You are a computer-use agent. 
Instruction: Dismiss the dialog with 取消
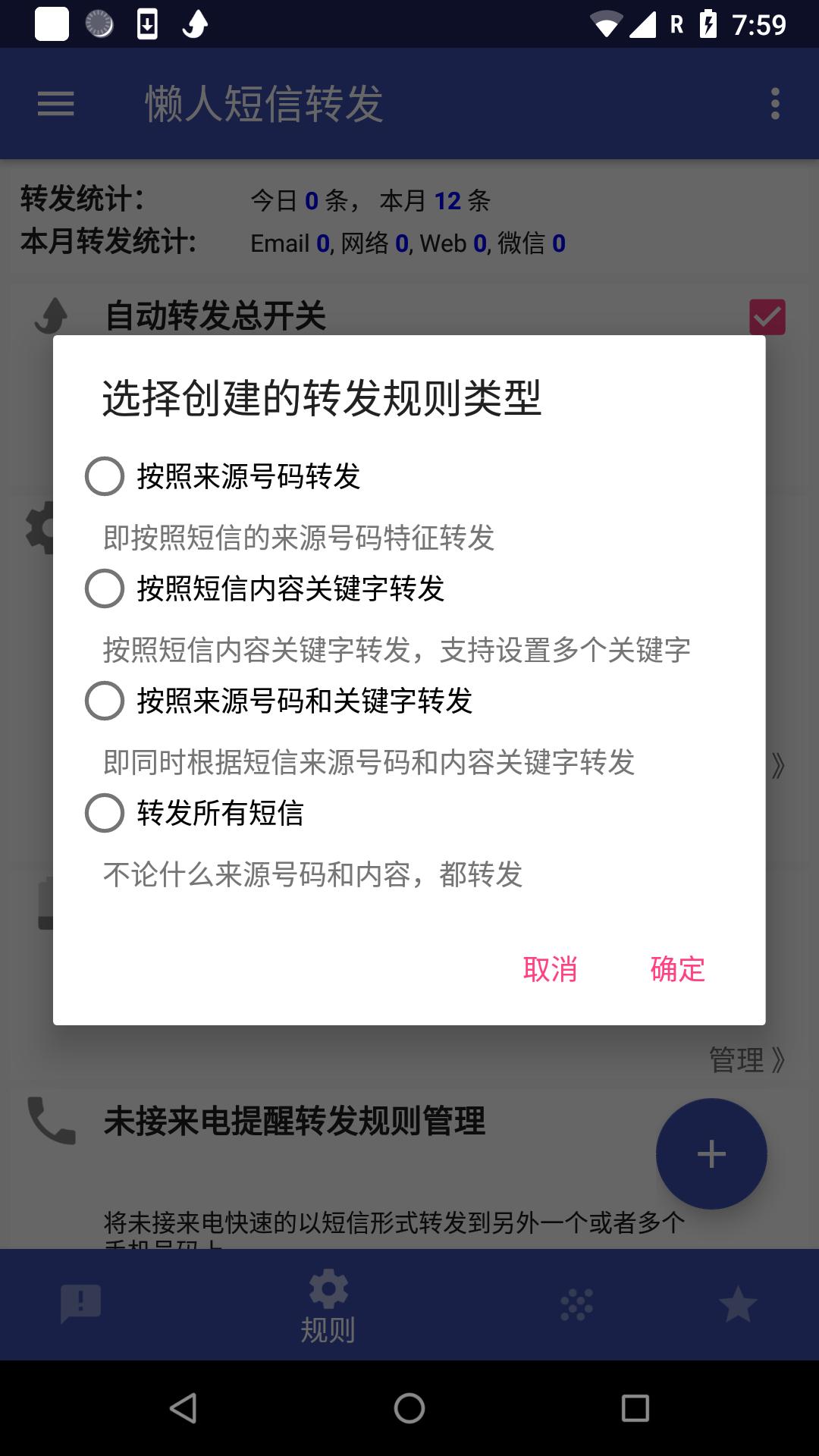click(x=551, y=969)
